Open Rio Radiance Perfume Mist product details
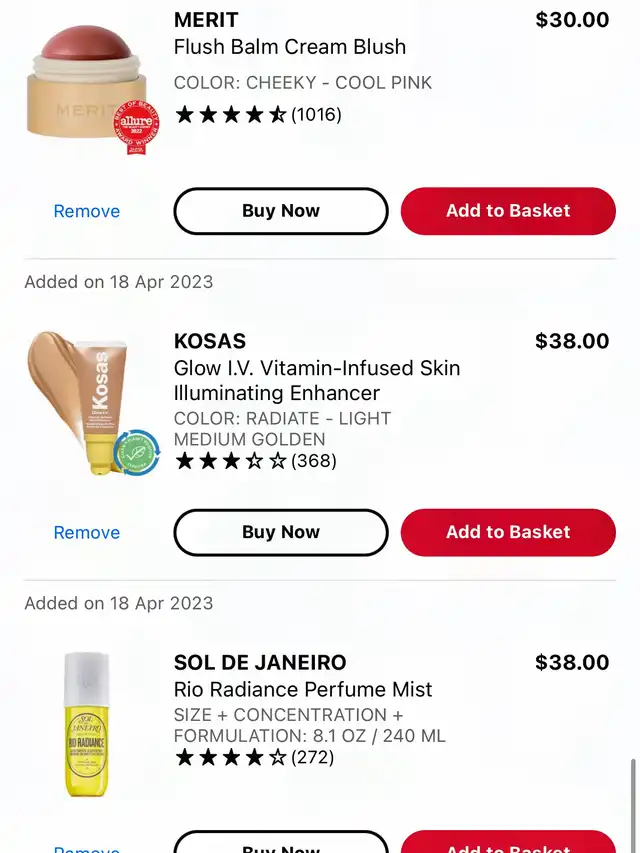The height and width of the screenshot is (853, 640). [303, 689]
